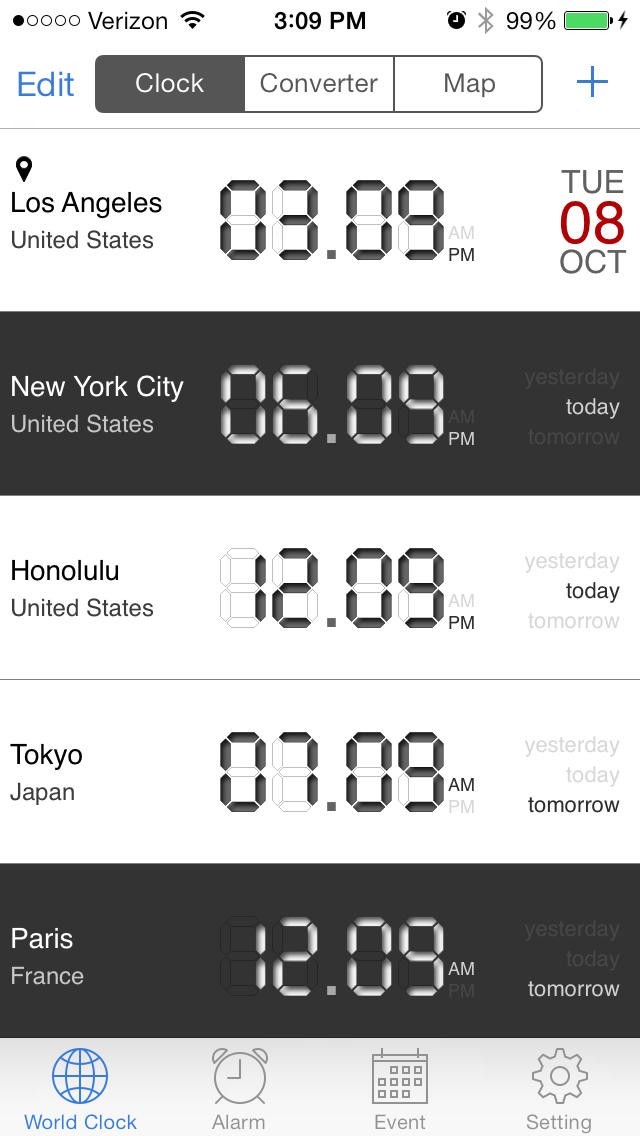Go to the World Clock tab

(x=80, y=1088)
